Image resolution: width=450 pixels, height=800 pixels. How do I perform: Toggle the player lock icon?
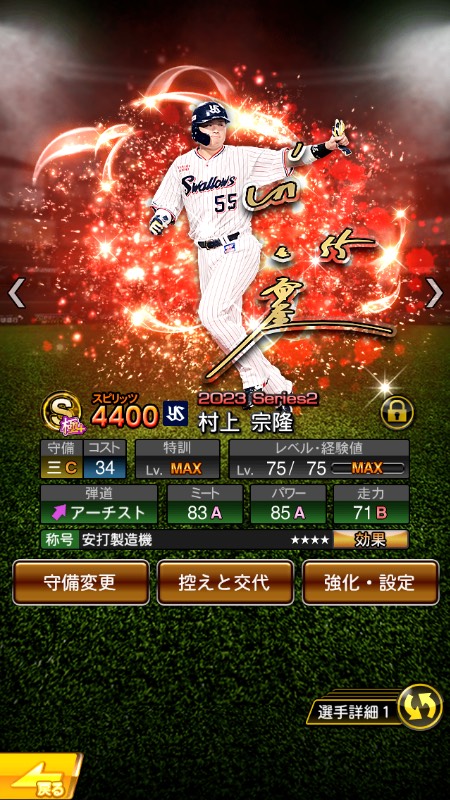point(397,412)
